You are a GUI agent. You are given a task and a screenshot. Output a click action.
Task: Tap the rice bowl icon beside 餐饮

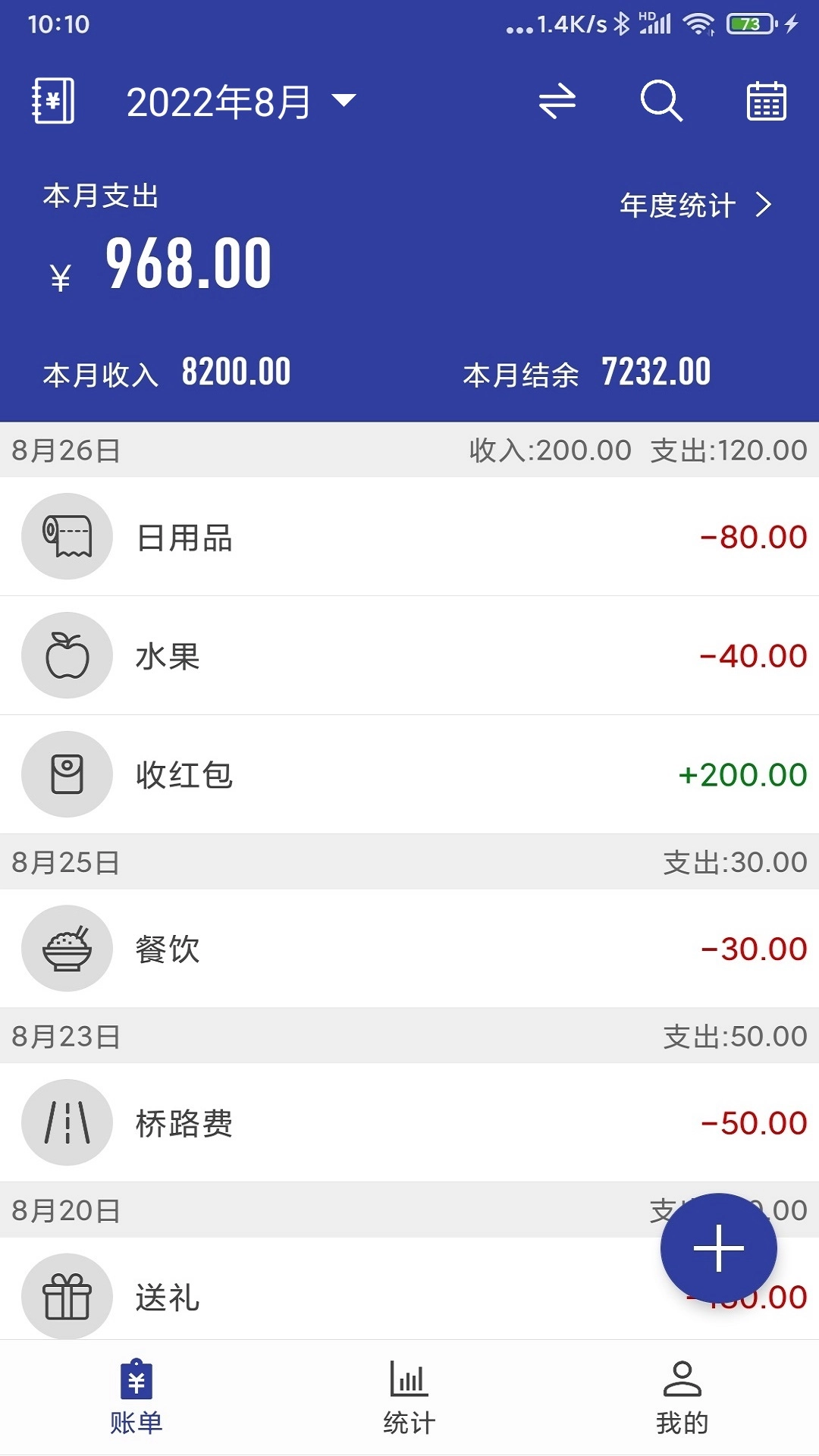pyautogui.click(x=67, y=949)
